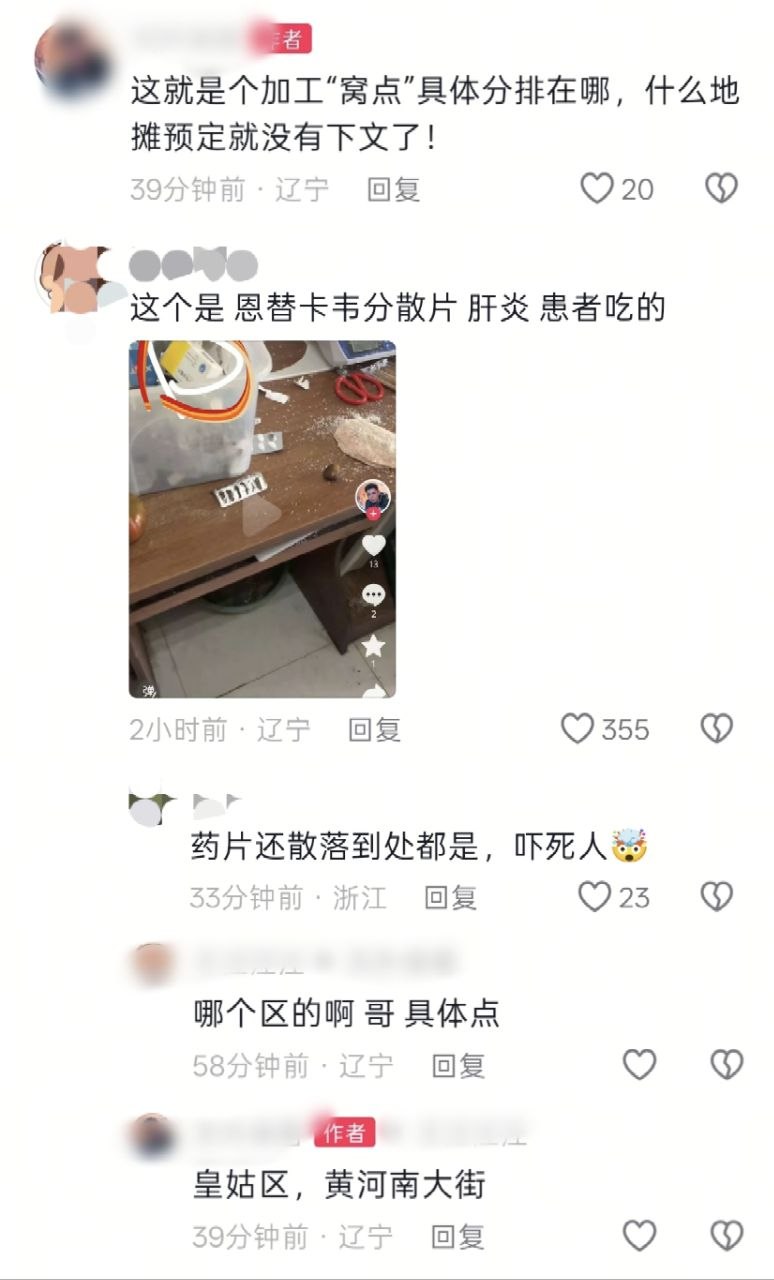Like the 恩替卡韦分散片 comment with 355 likes

pos(577,728)
